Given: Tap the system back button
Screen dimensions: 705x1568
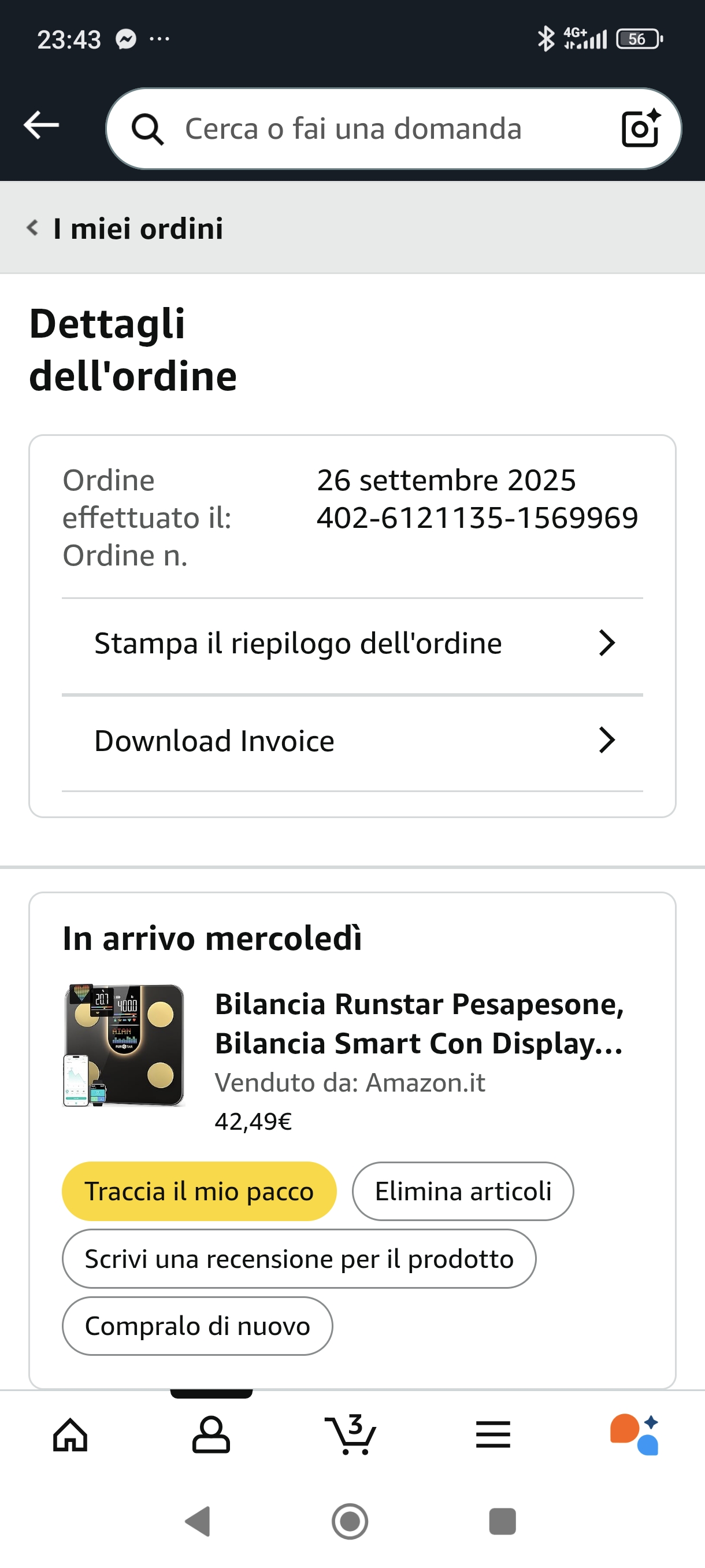Looking at the screenshot, I should point(198,1521).
